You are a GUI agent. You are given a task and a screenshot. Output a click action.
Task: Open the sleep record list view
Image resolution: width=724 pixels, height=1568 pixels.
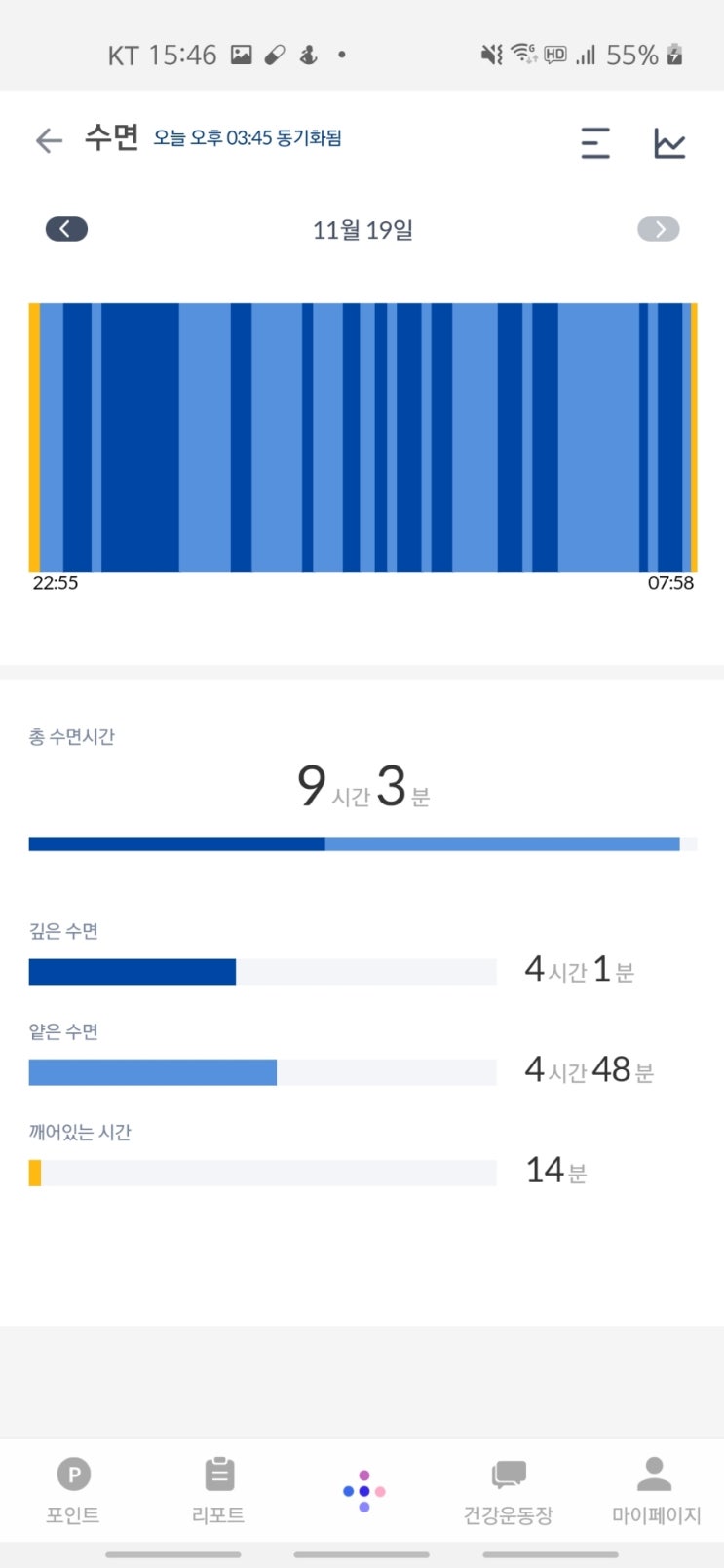(x=594, y=142)
